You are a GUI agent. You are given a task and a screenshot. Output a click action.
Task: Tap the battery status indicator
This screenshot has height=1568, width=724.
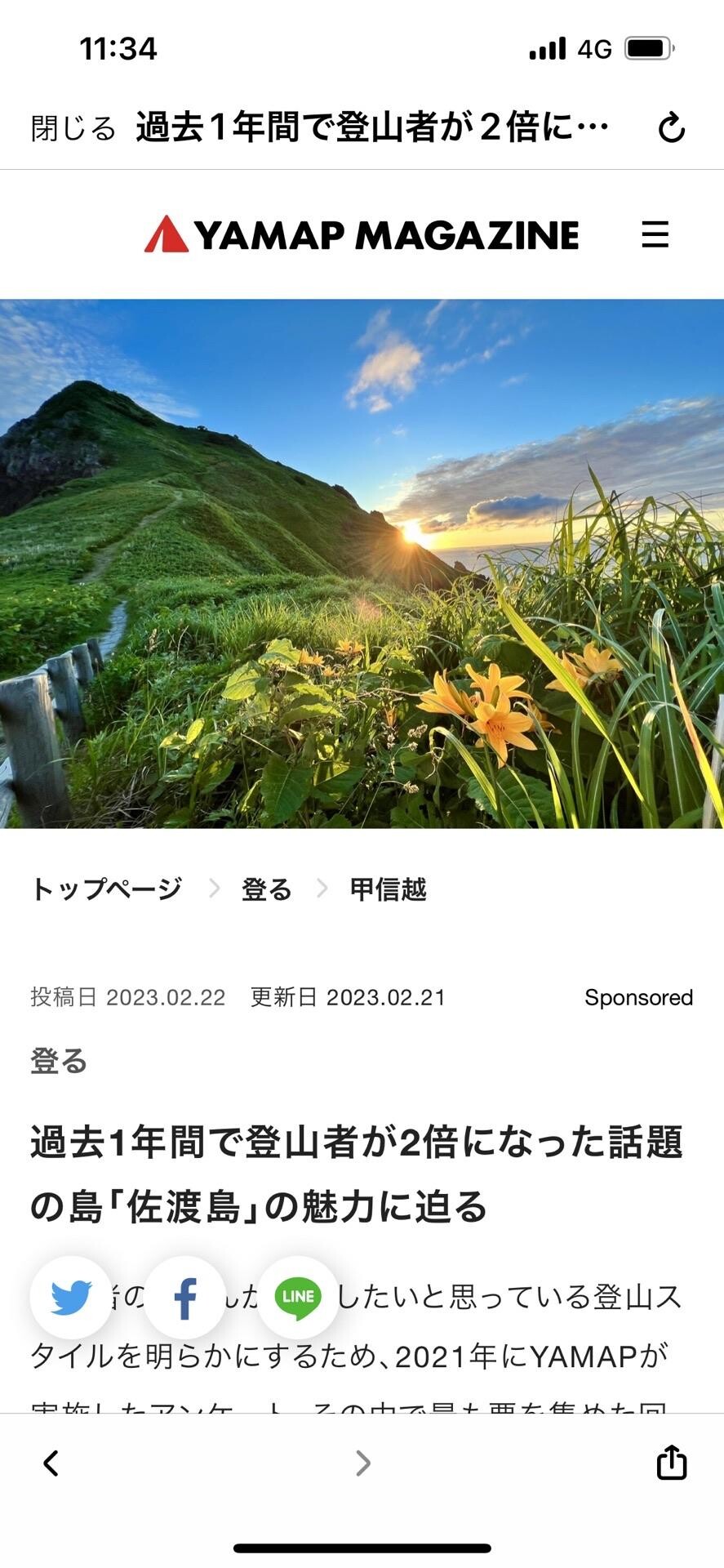point(646,48)
